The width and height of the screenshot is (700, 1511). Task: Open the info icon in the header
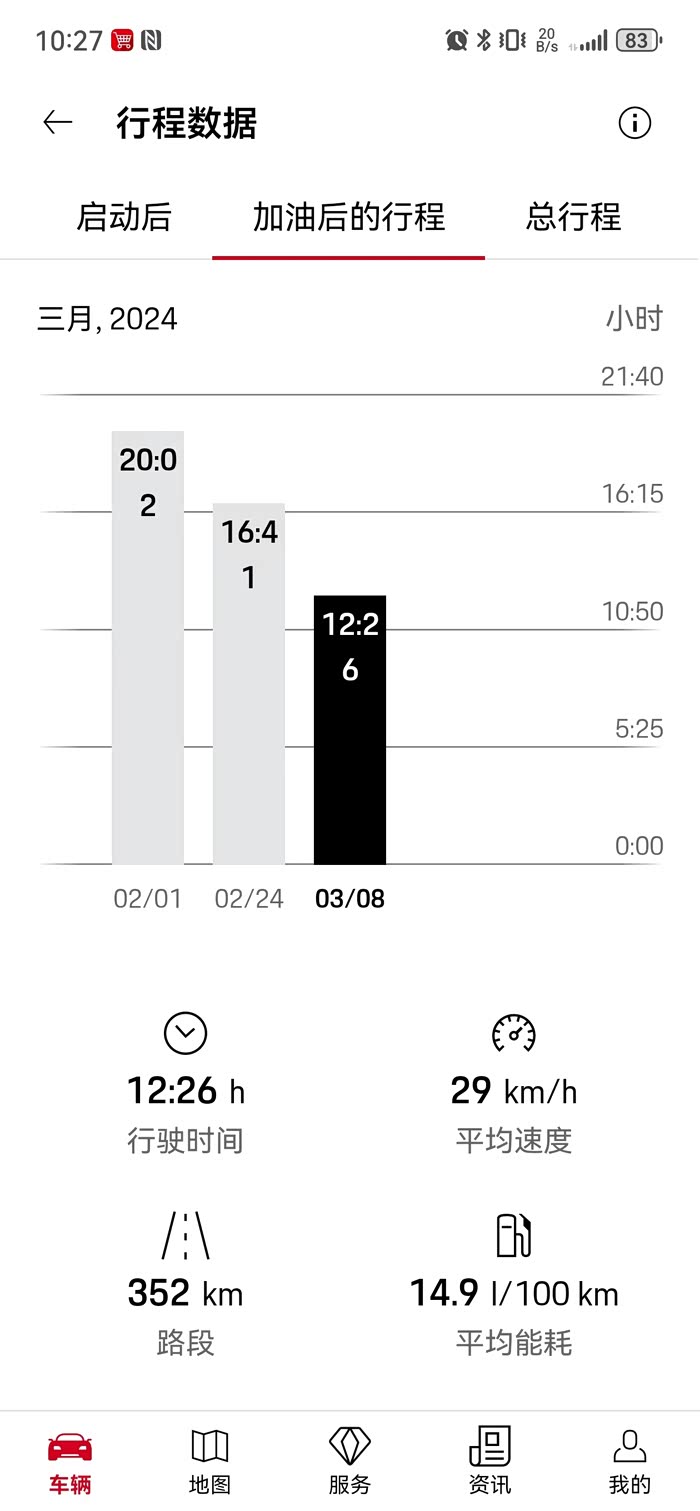(634, 123)
